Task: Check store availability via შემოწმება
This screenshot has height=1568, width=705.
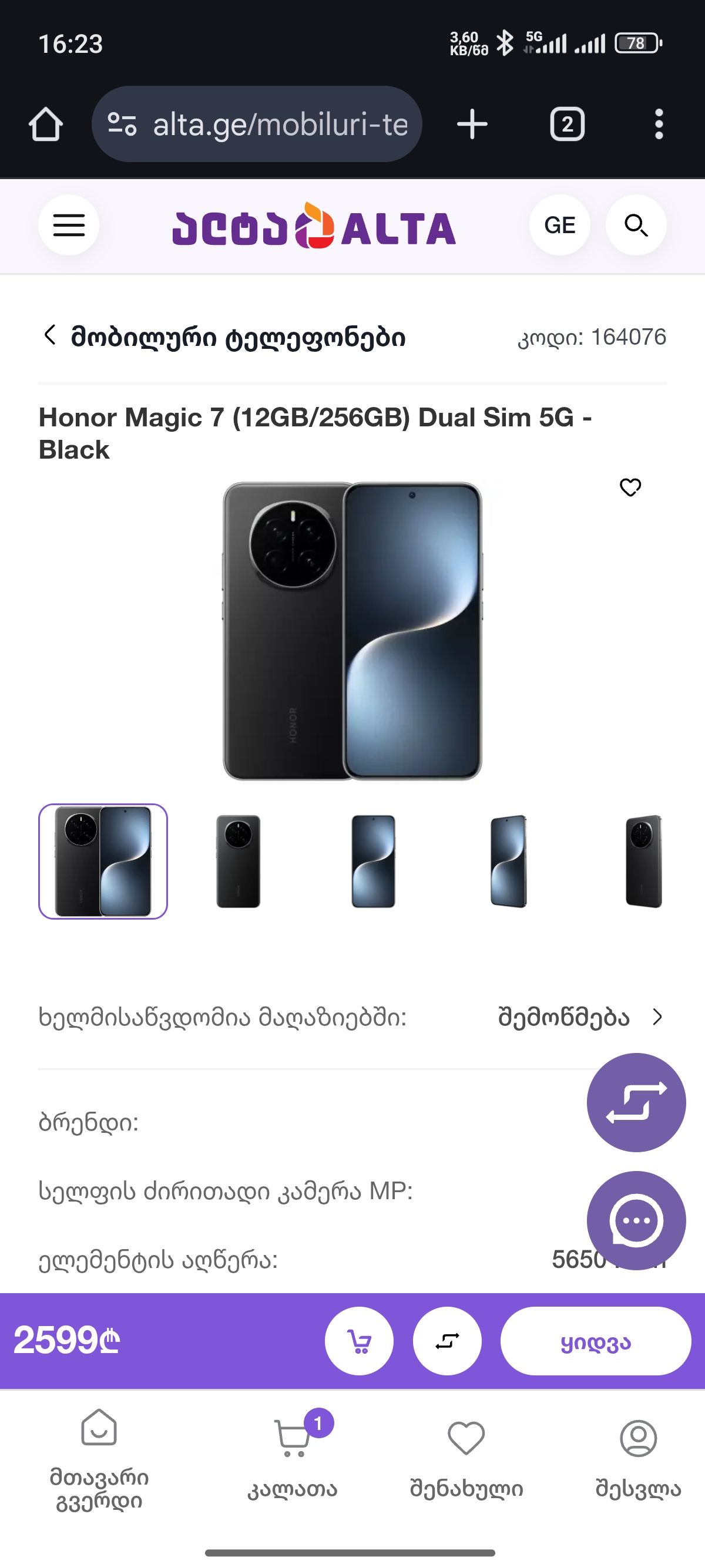Action: coord(579,1017)
